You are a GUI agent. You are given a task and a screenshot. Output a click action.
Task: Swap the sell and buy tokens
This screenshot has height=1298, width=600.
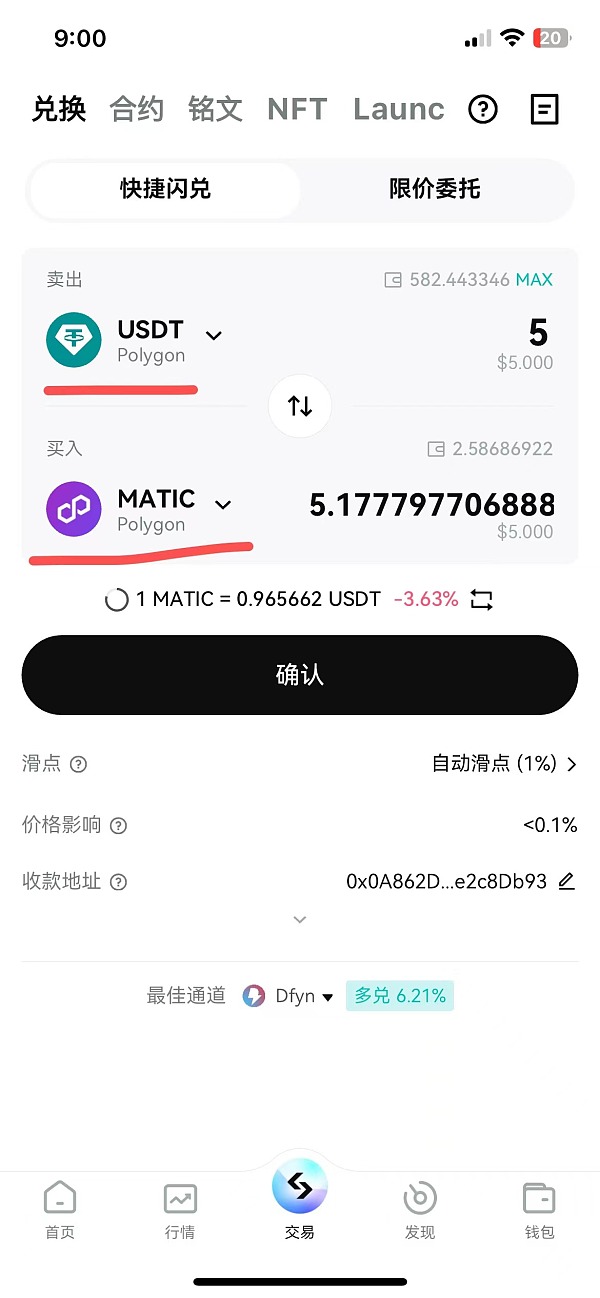tap(300, 405)
